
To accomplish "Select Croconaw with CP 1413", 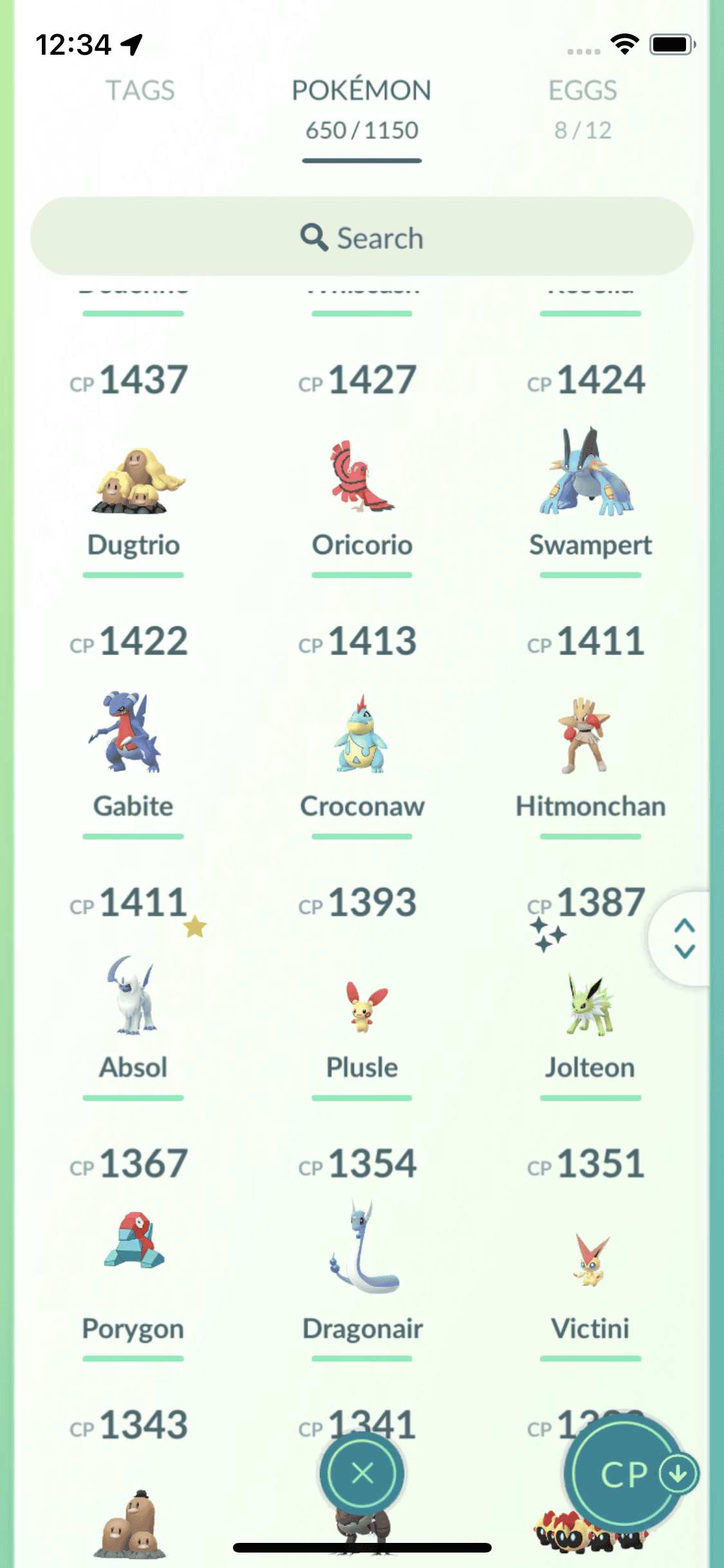I will pyautogui.click(x=362, y=734).
